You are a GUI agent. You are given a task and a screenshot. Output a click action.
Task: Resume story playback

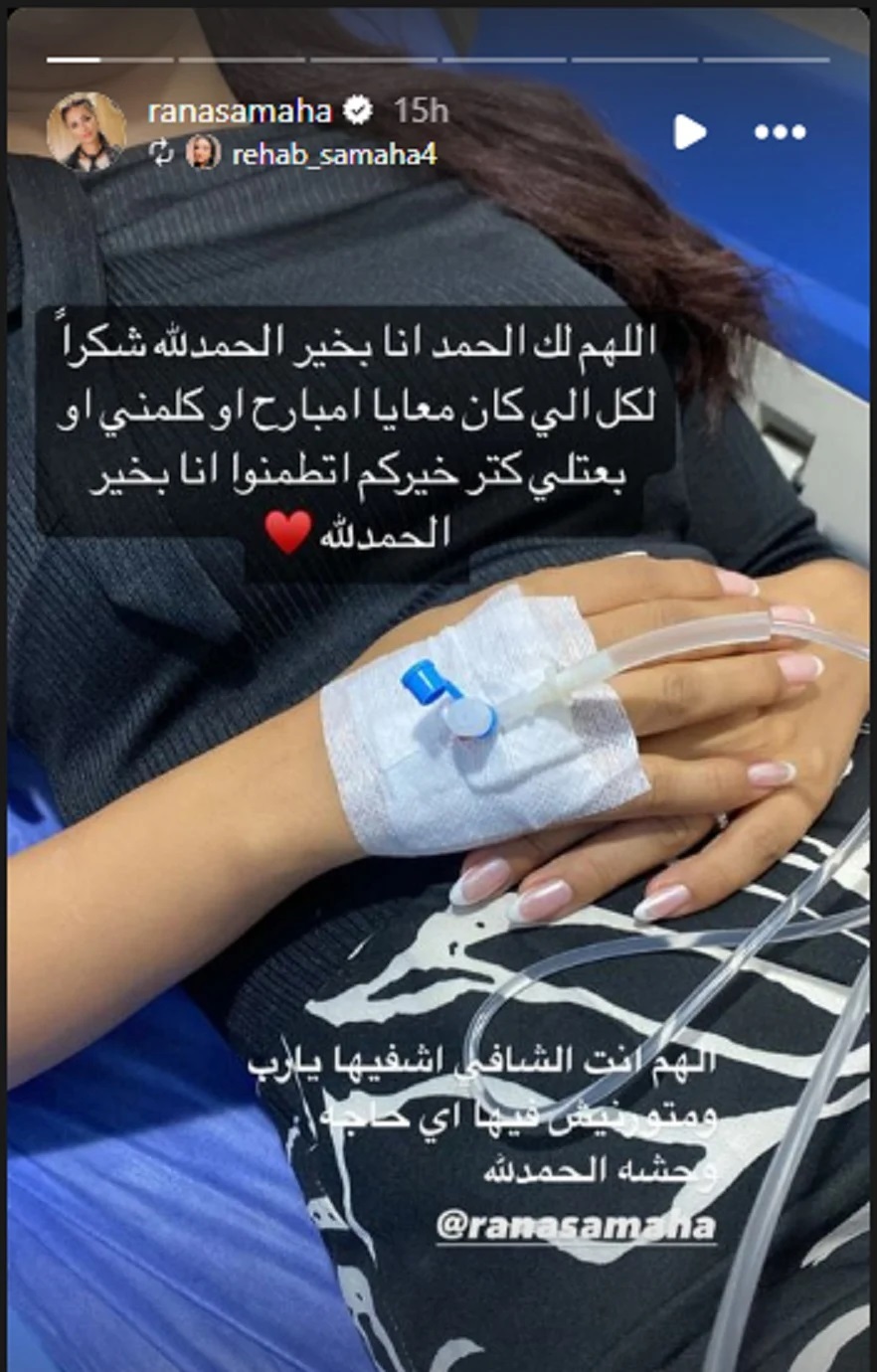tap(688, 131)
